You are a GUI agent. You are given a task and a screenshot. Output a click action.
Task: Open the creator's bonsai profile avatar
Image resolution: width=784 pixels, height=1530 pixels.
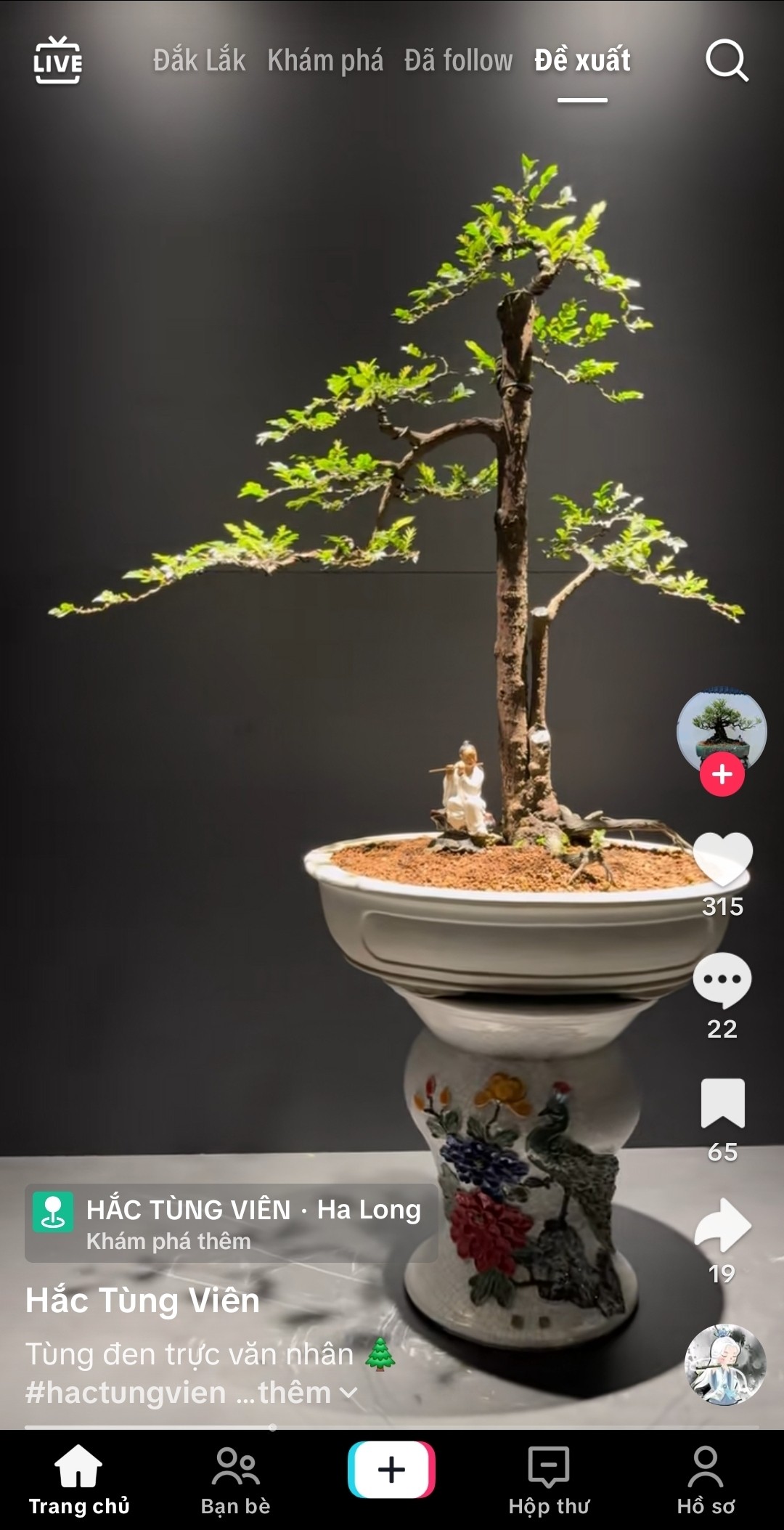pyautogui.click(x=721, y=728)
